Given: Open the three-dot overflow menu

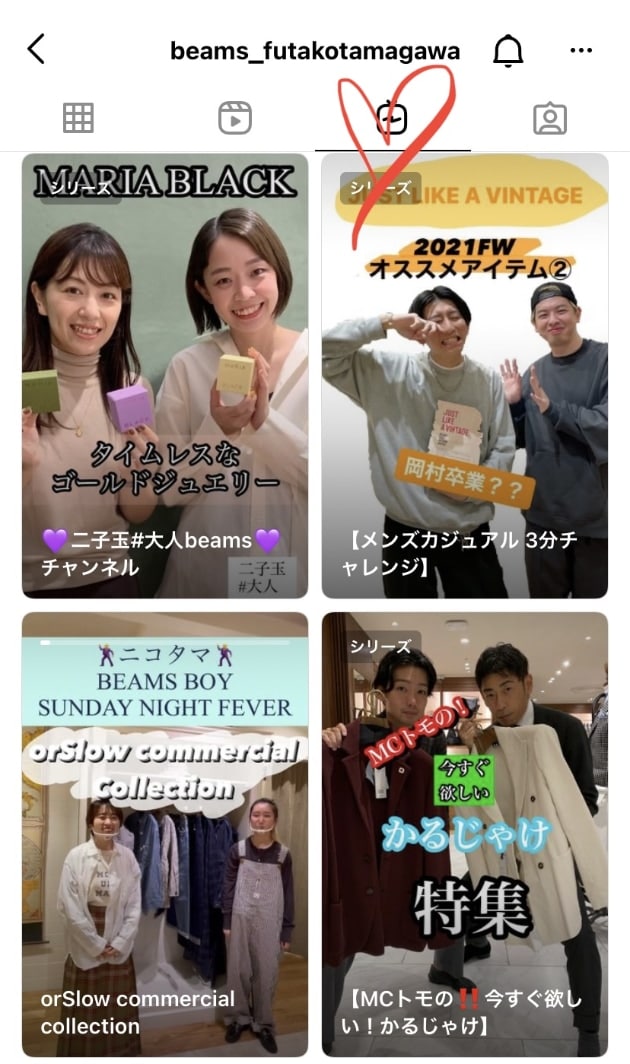Looking at the screenshot, I should click(x=581, y=50).
